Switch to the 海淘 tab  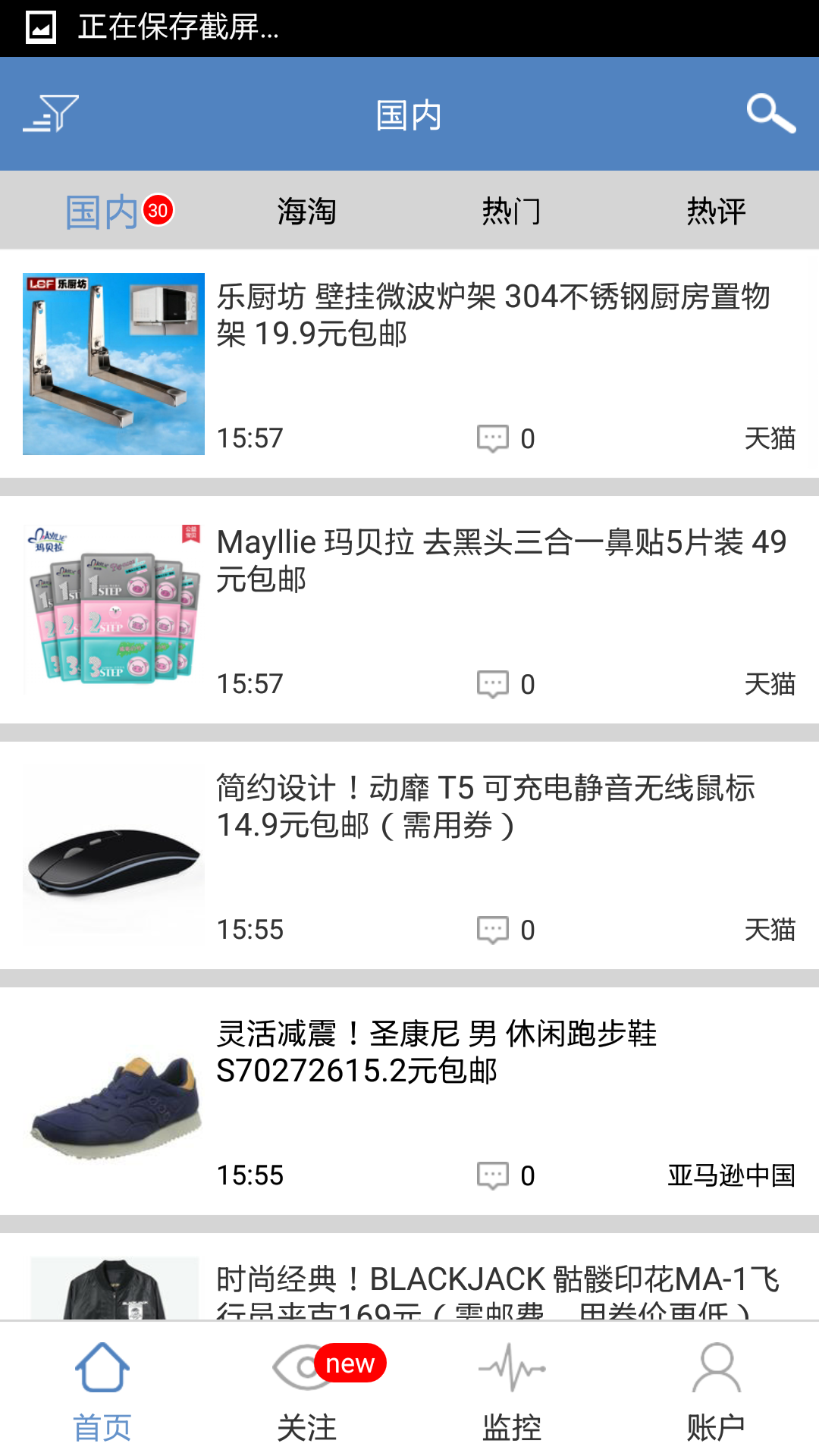[306, 212]
